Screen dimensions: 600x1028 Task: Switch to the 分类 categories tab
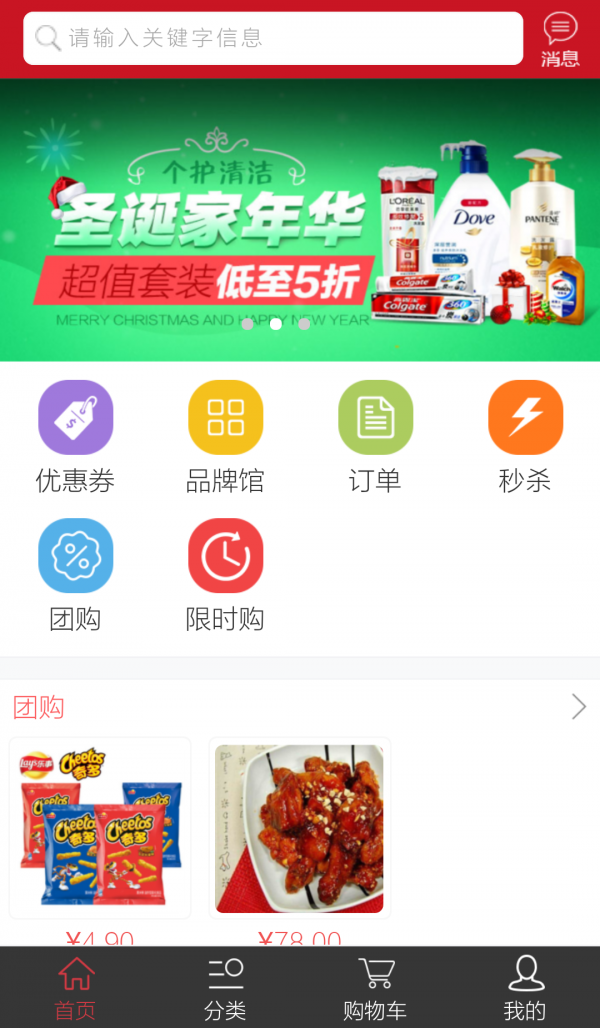225,987
